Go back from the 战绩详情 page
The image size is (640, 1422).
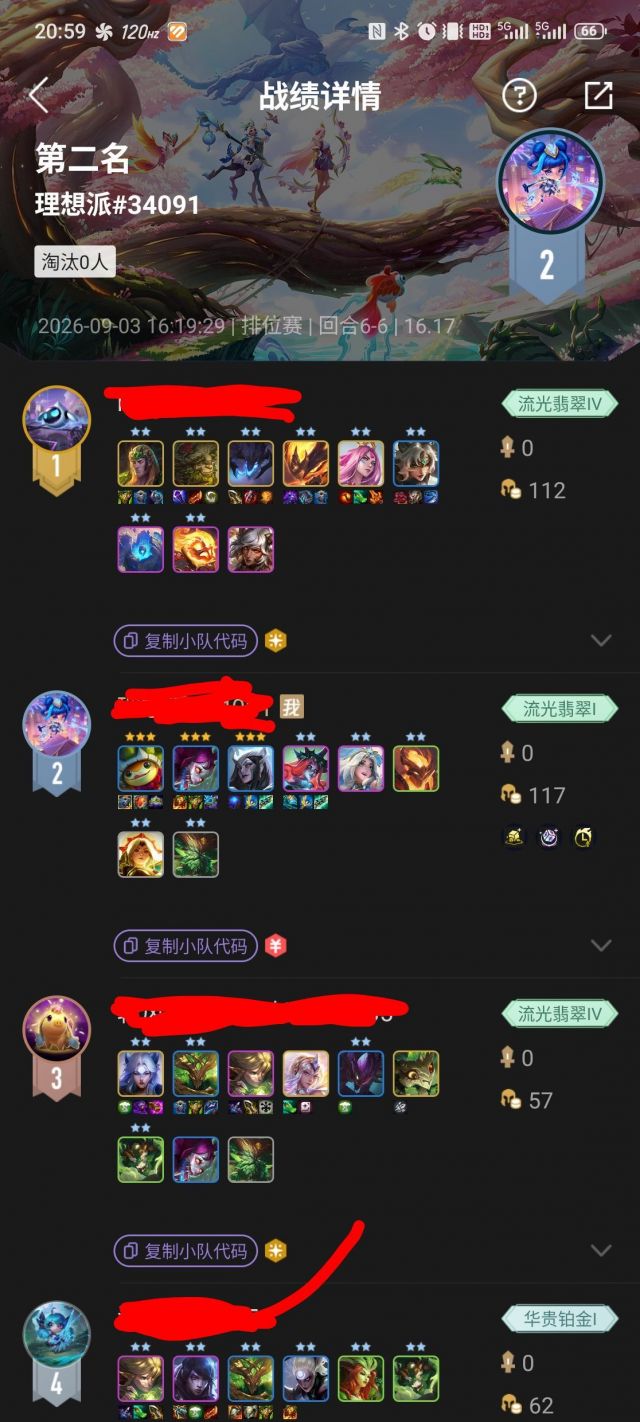[x=39, y=96]
